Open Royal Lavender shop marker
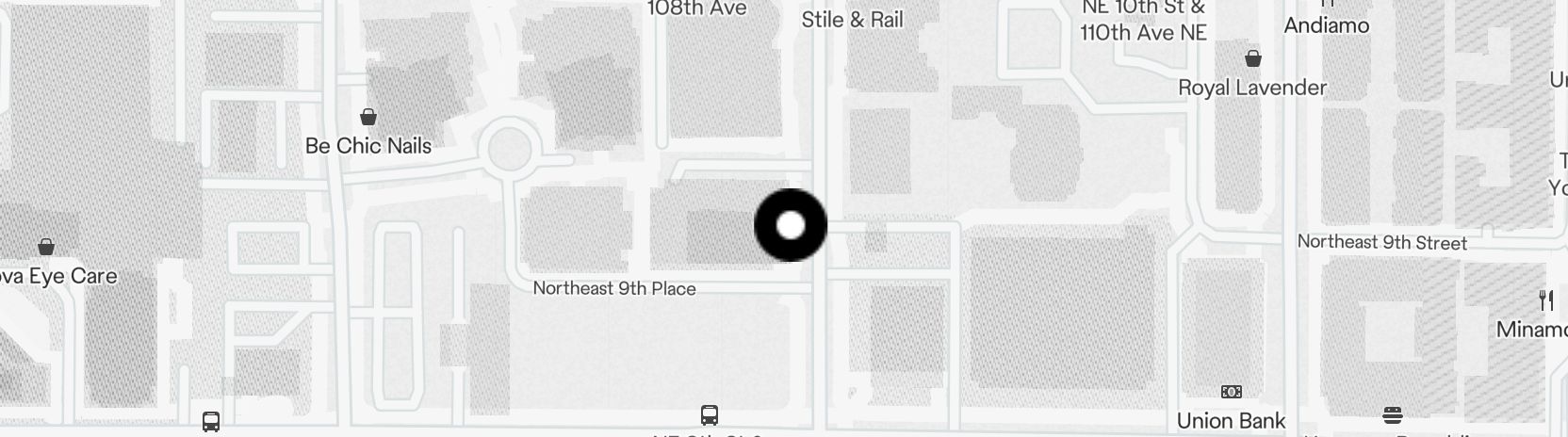This screenshot has height=437, width=1568. coord(1252,60)
